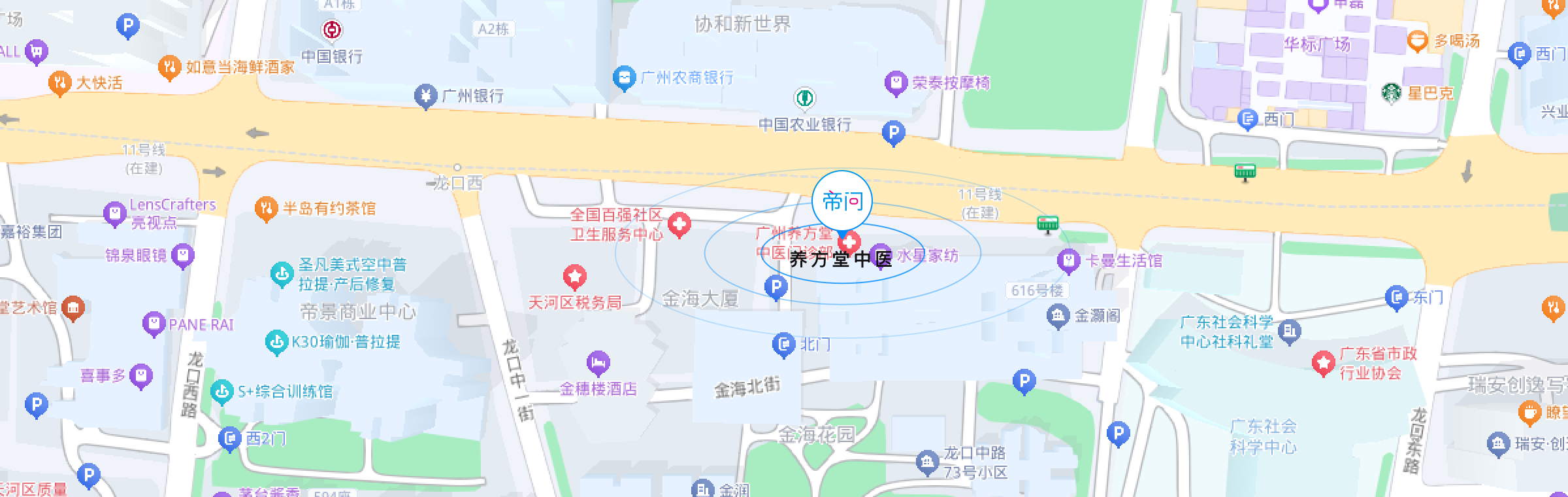Open the 荣泰按摩椅 shop pin
Screen dimensions: 1568x497
tap(896, 83)
